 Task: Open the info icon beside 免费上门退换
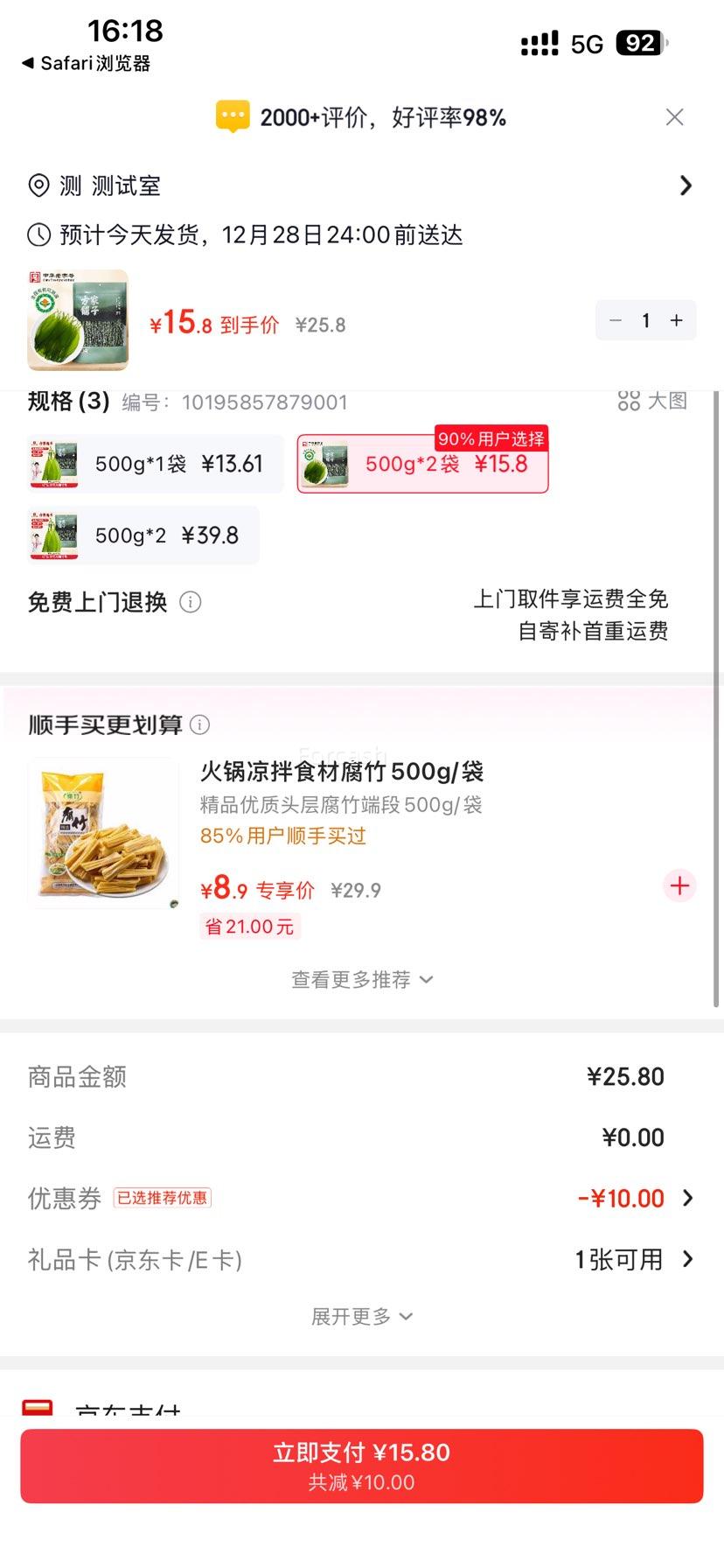tap(190, 602)
